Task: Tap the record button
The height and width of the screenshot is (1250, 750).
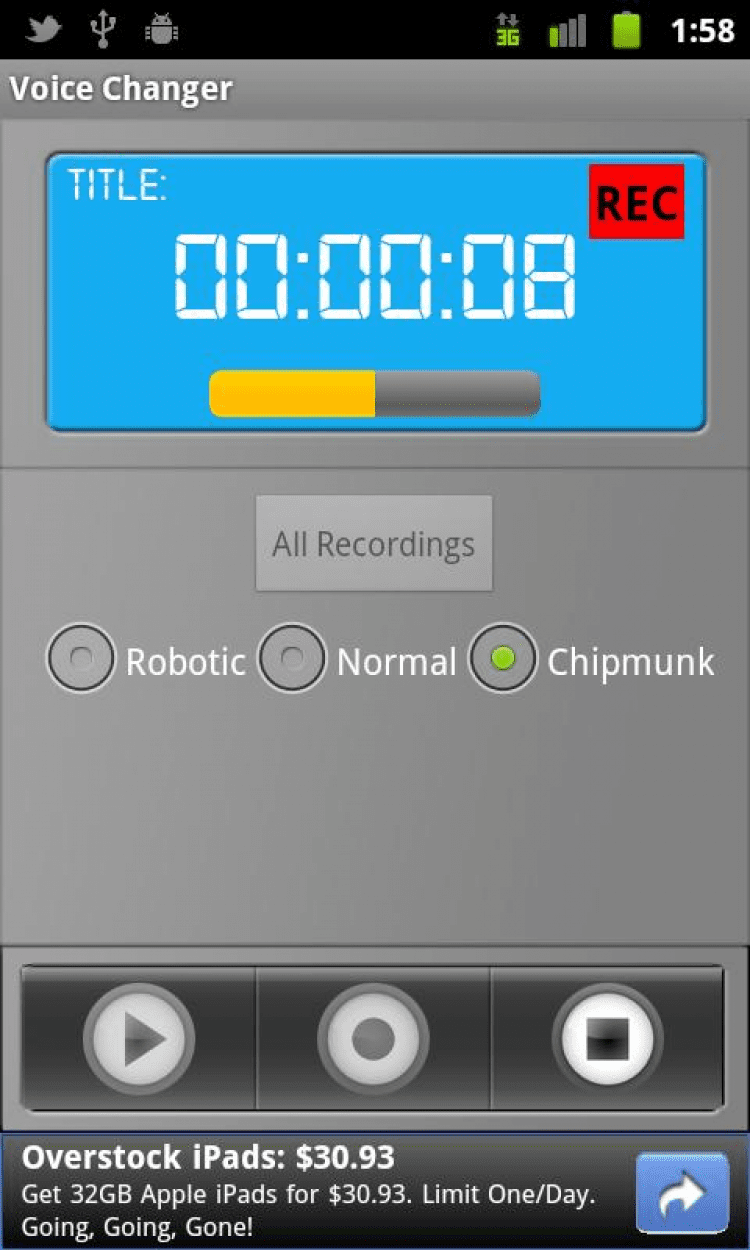Action: (x=373, y=1039)
